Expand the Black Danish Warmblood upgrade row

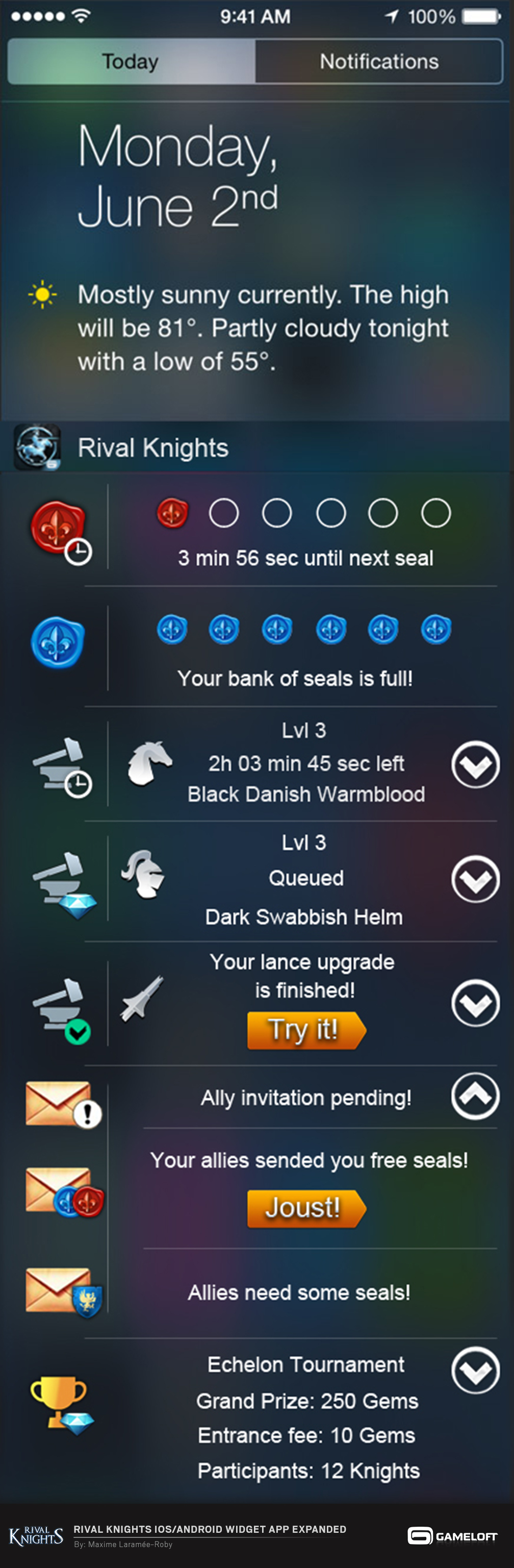point(475,764)
